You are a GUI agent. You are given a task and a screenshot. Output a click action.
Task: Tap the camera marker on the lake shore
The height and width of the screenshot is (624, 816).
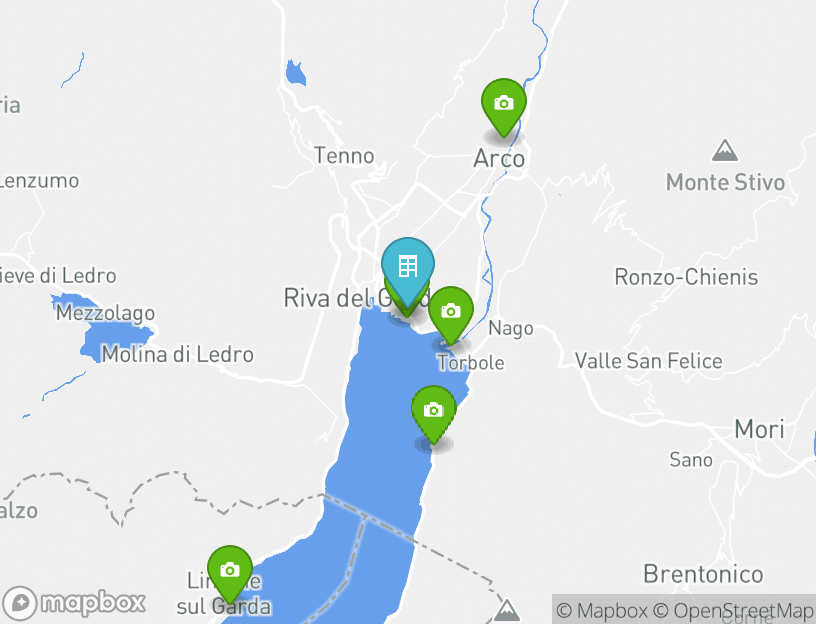click(433, 410)
